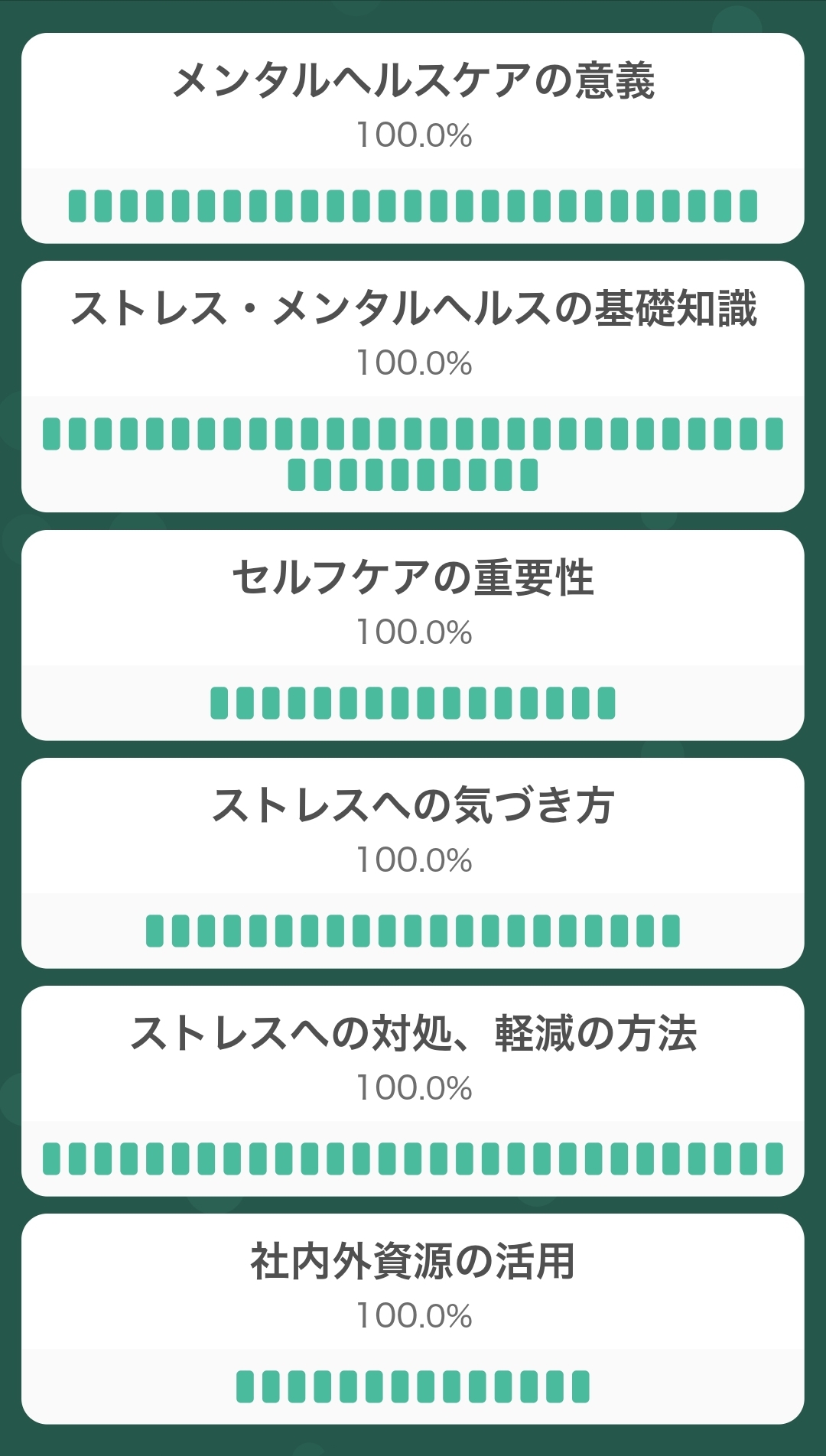Image resolution: width=826 pixels, height=1456 pixels.
Task: Click the メンタルヘルスケアの意義 title text
Action: click(413, 79)
